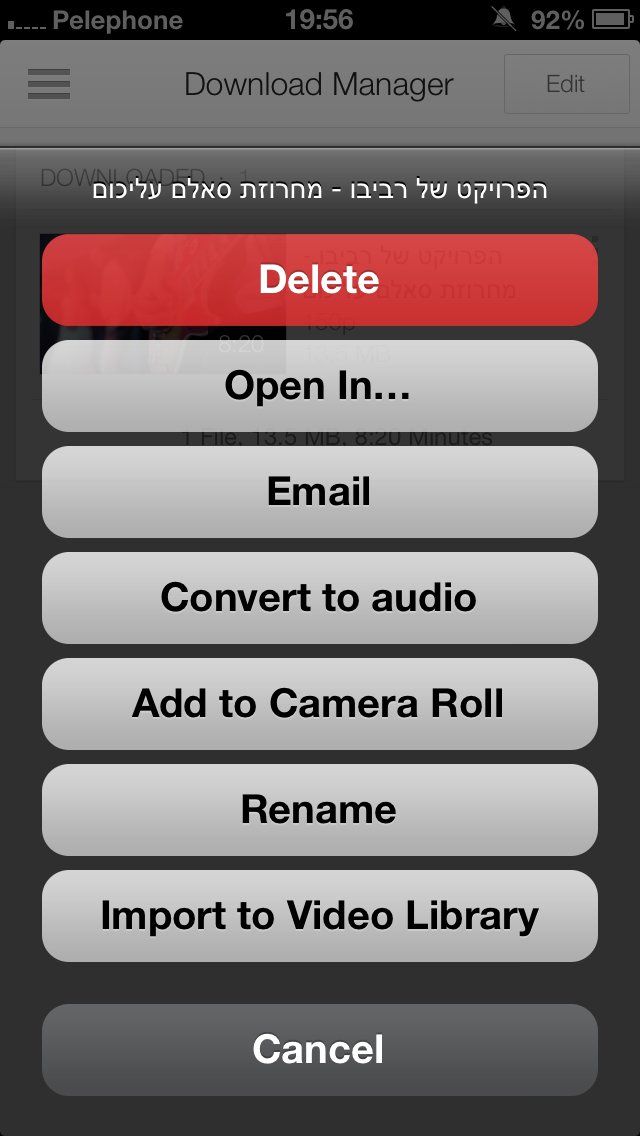This screenshot has width=640, height=1136.
Task: Send the file via Email
Action: tap(320, 492)
